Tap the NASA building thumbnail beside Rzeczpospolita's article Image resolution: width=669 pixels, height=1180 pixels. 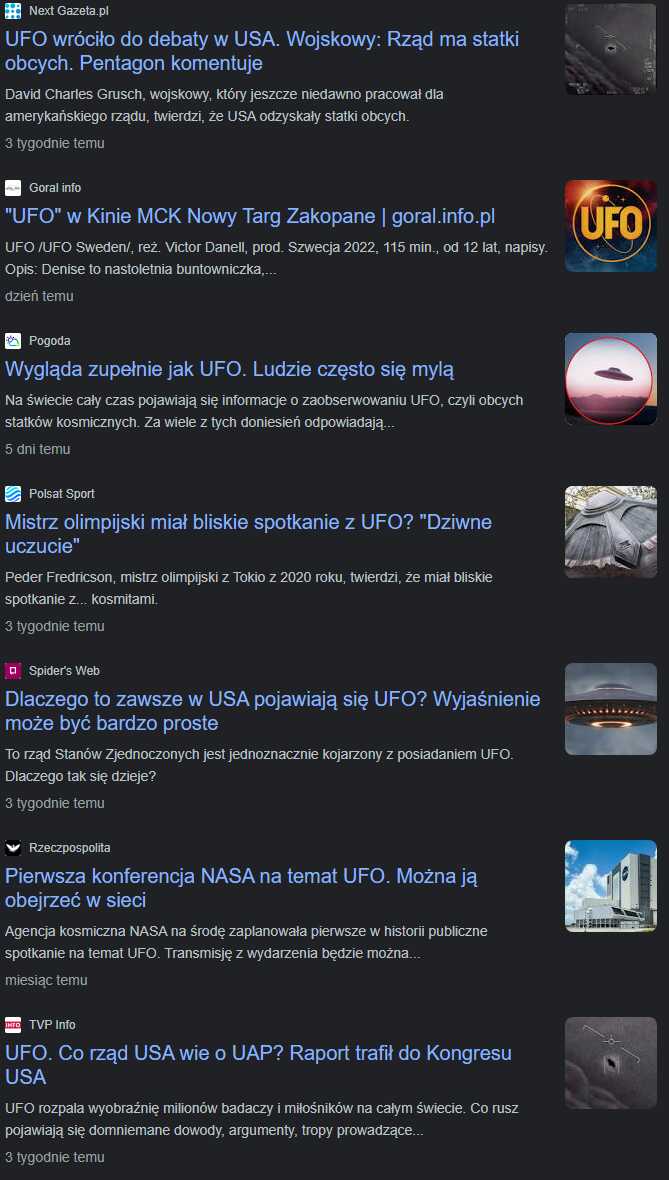(x=610, y=886)
